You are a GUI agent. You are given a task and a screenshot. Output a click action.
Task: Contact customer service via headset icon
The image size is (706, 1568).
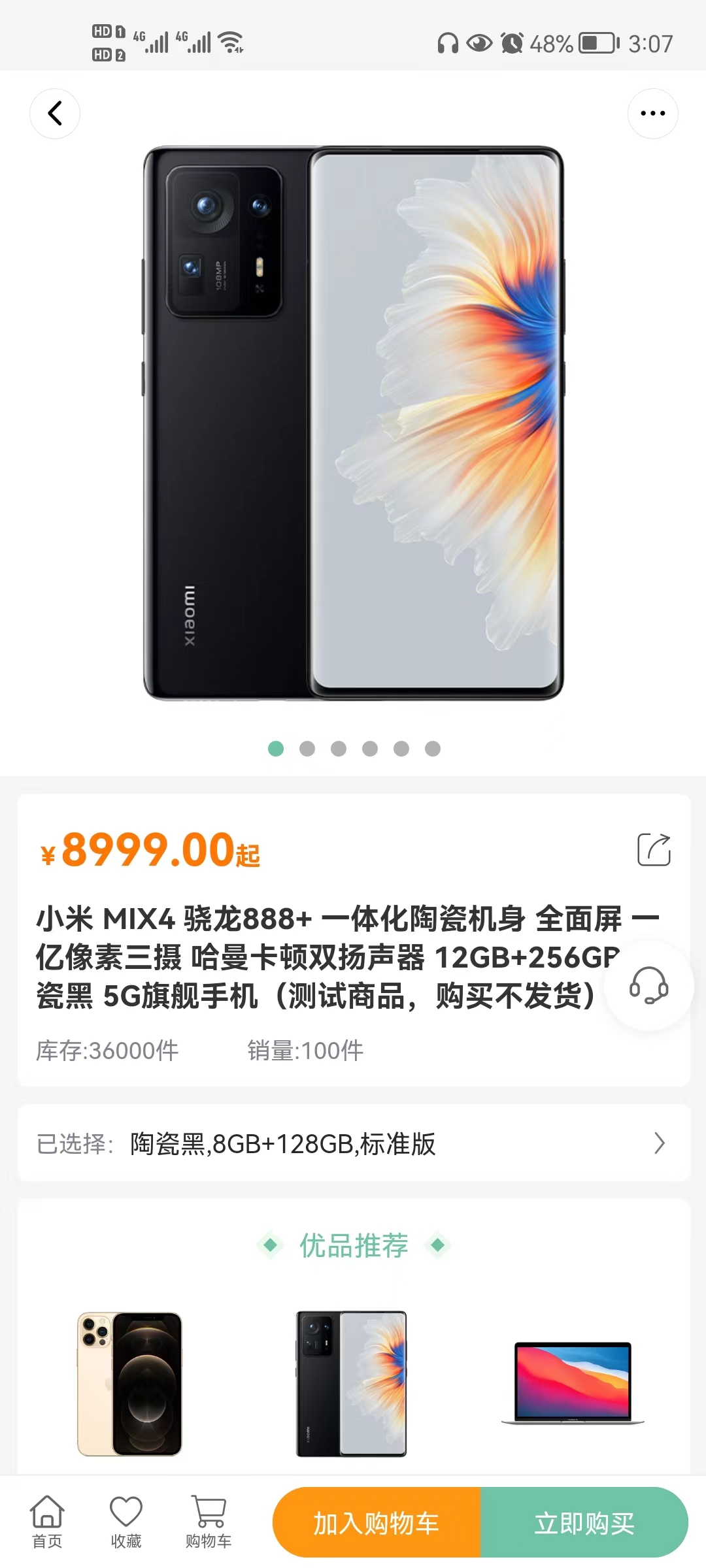tap(648, 986)
